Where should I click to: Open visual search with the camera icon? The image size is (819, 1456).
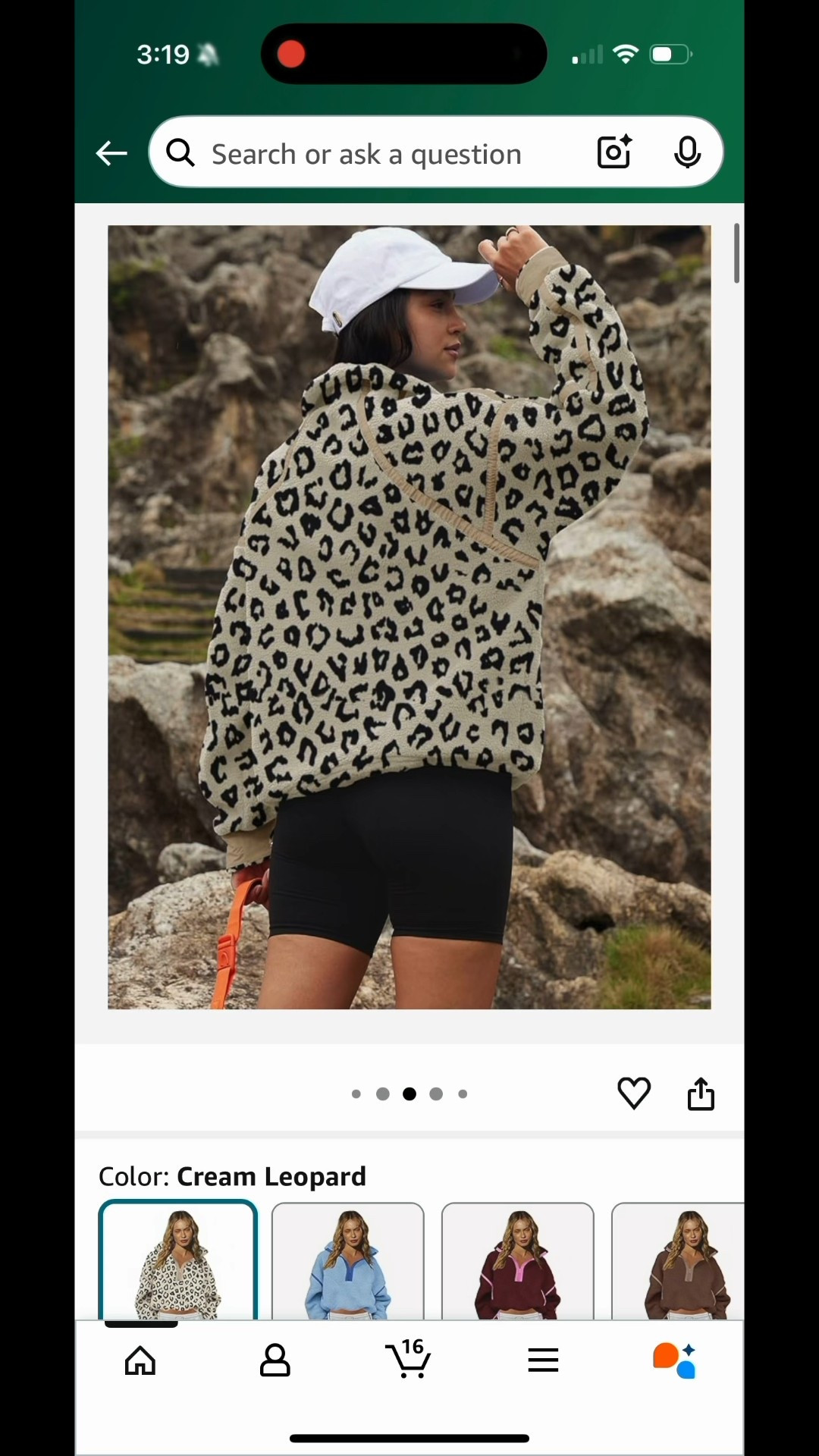pos(613,152)
